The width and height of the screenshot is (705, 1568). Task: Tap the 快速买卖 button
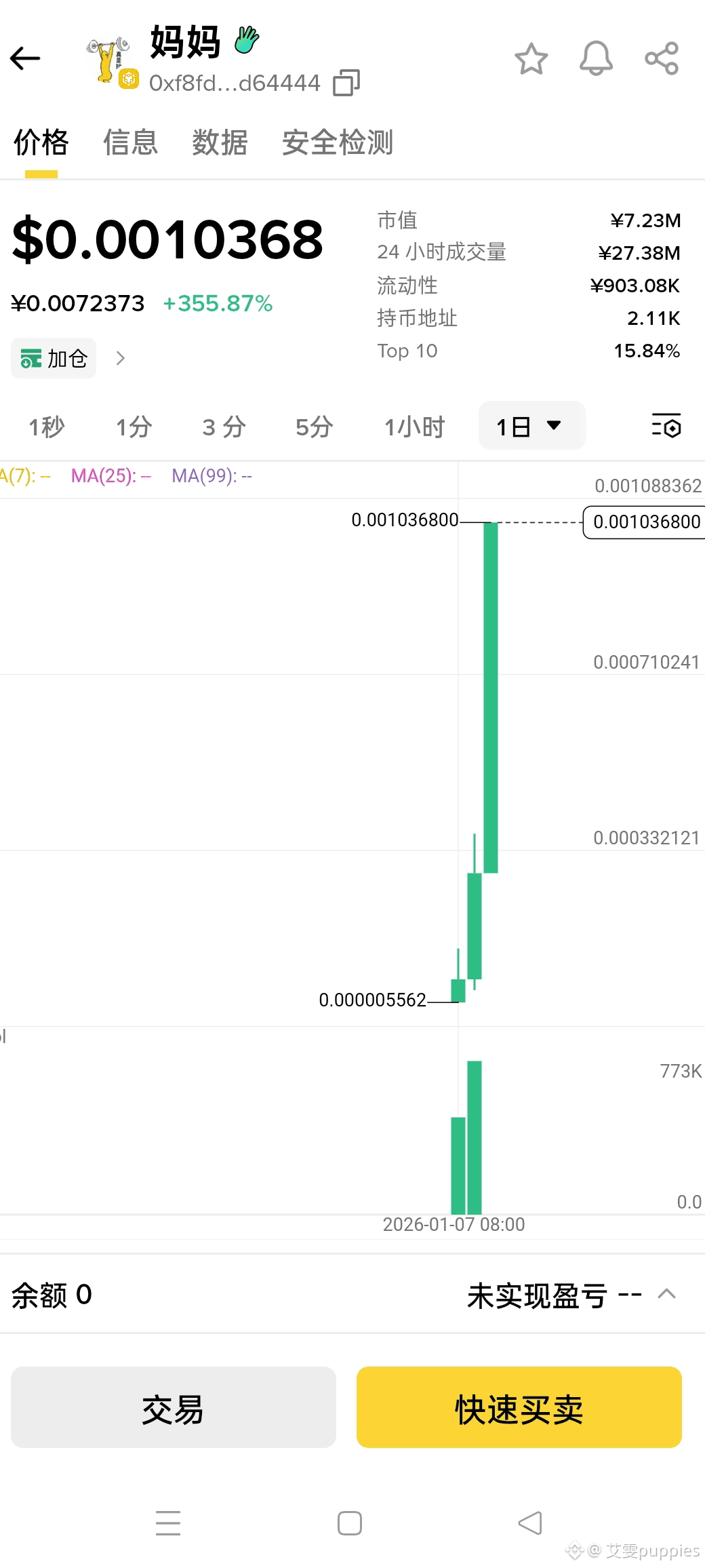(519, 1407)
